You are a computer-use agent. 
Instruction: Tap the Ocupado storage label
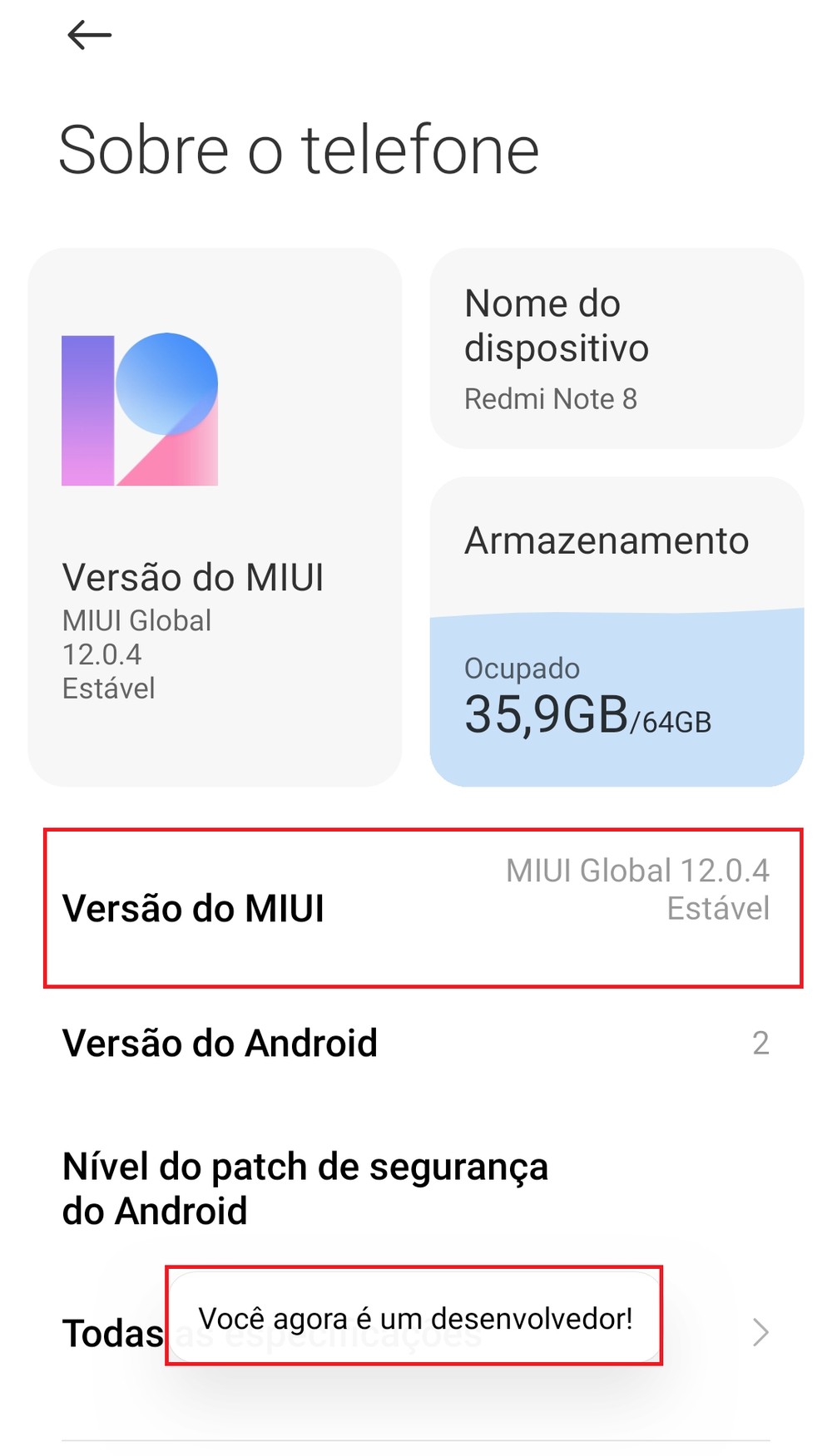point(522,669)
